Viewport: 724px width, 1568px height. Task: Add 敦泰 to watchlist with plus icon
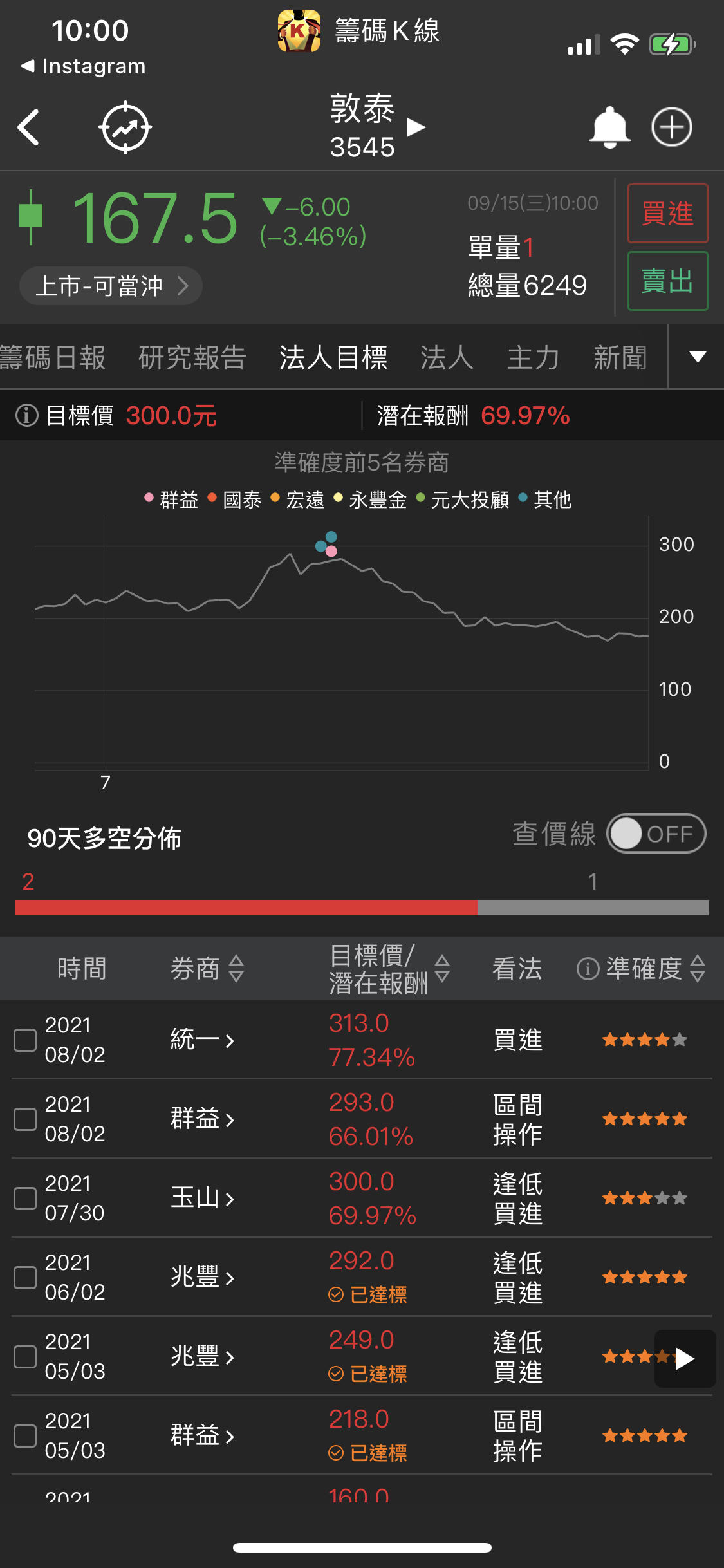click(671, 127)
